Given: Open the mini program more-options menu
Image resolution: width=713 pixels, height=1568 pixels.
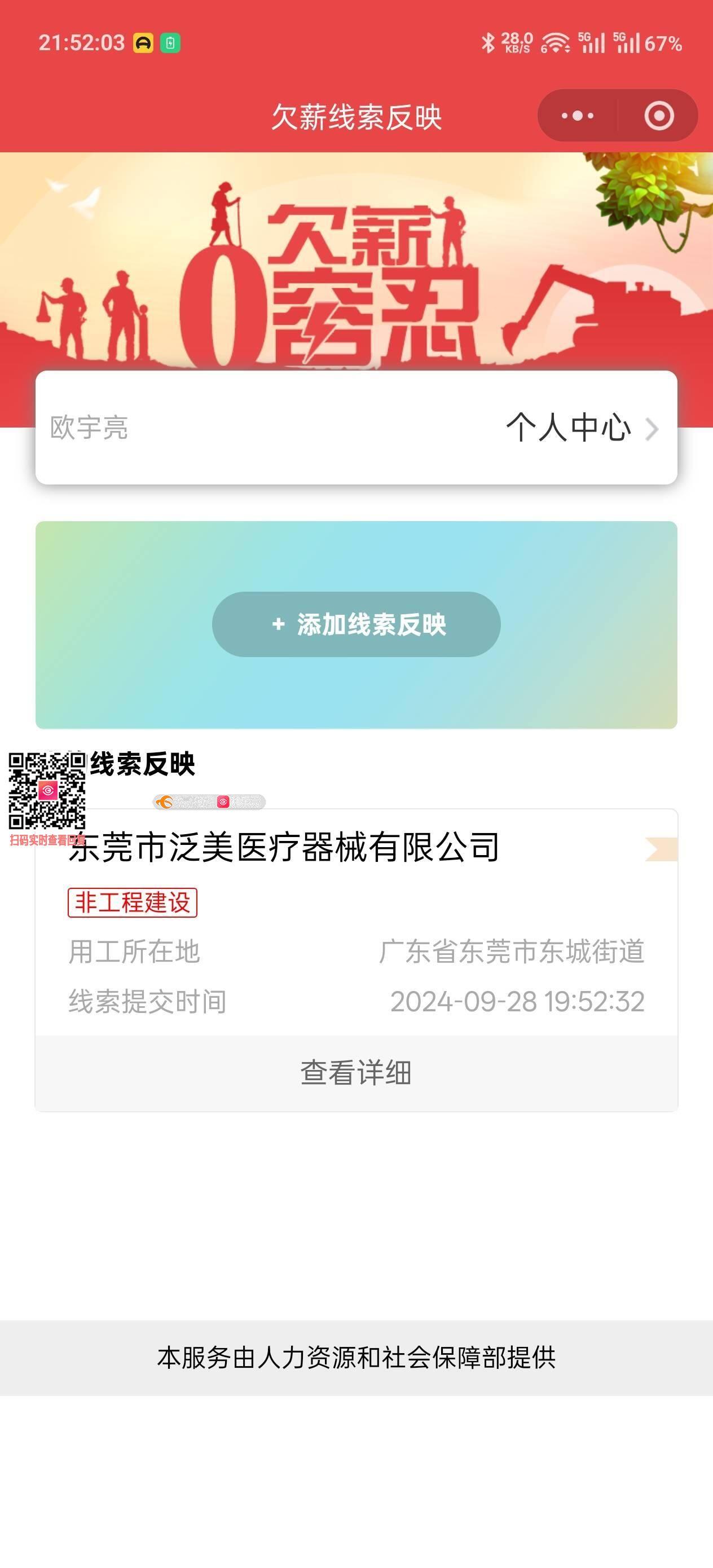Looking at the screenshot, I should (x=577, y=116).
